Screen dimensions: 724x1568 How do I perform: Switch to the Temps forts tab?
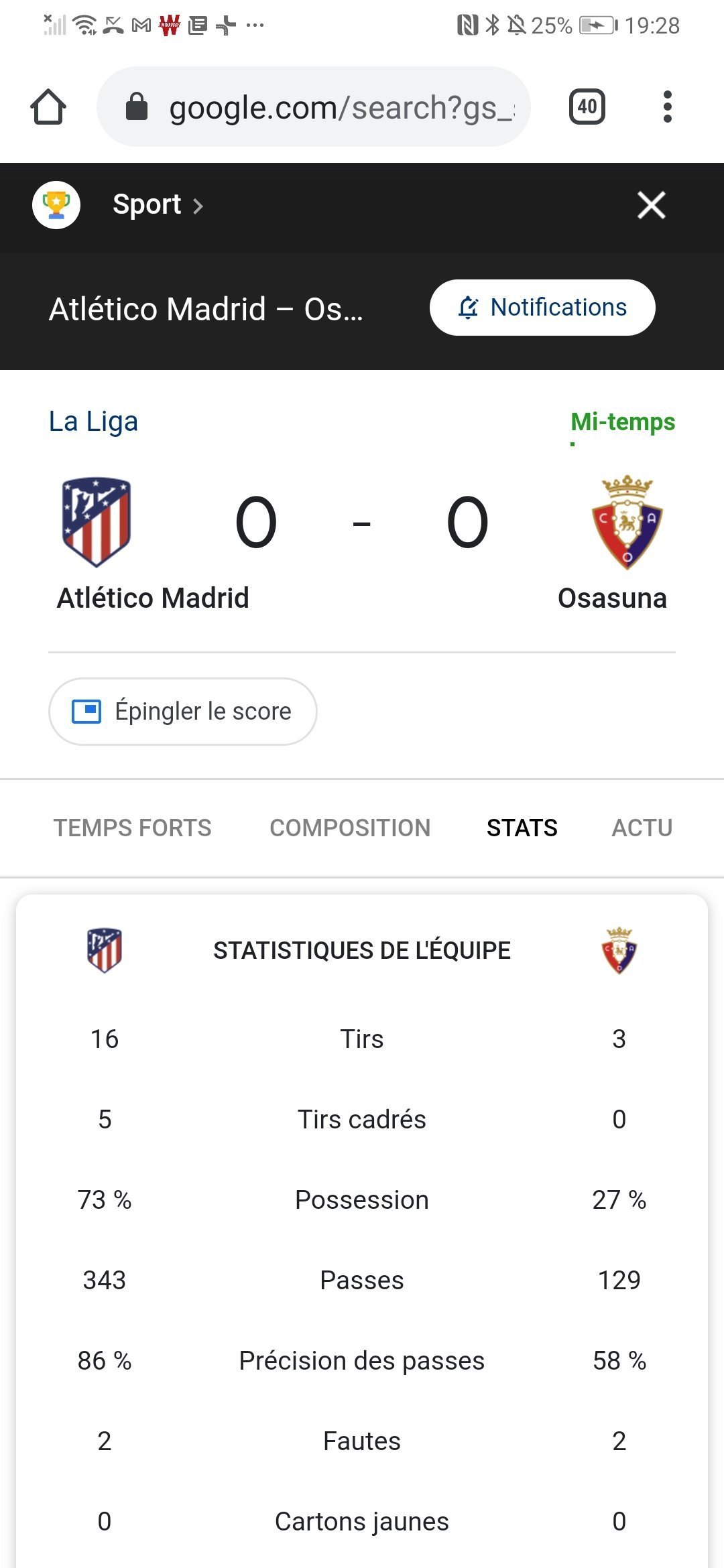[132, 828]
